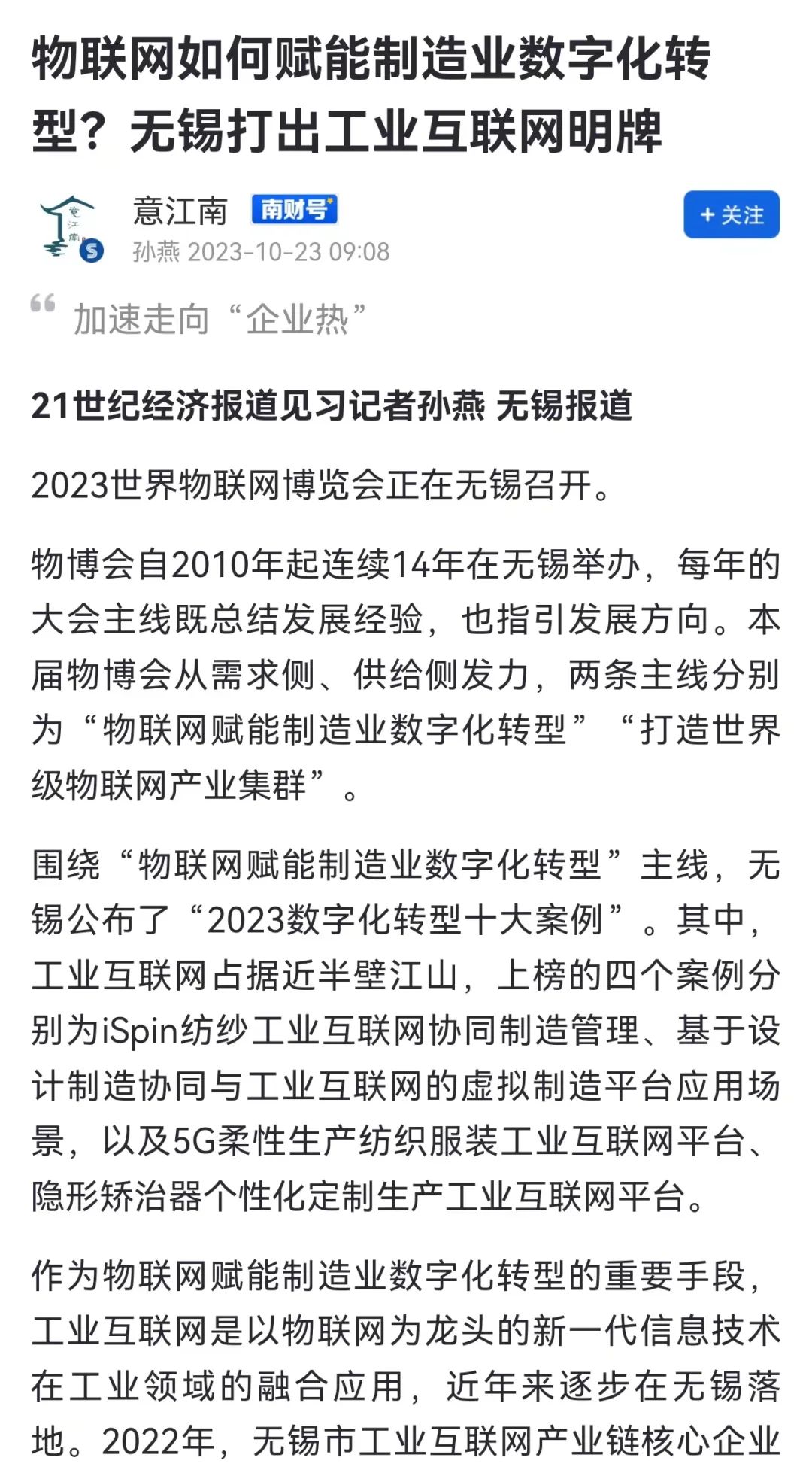Click the +关注 follow button
812x1479 pixels.
click(x=731, y=217)
